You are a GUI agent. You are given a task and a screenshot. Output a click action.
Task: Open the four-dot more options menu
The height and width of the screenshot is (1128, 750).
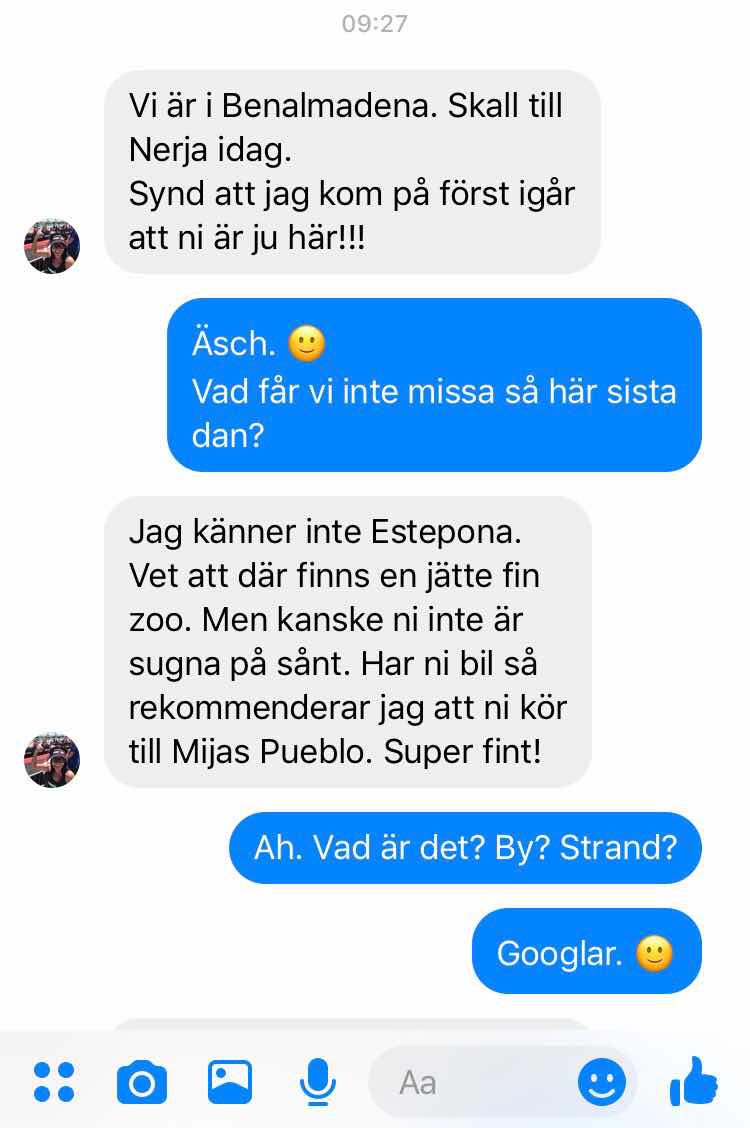(54, 1082)
